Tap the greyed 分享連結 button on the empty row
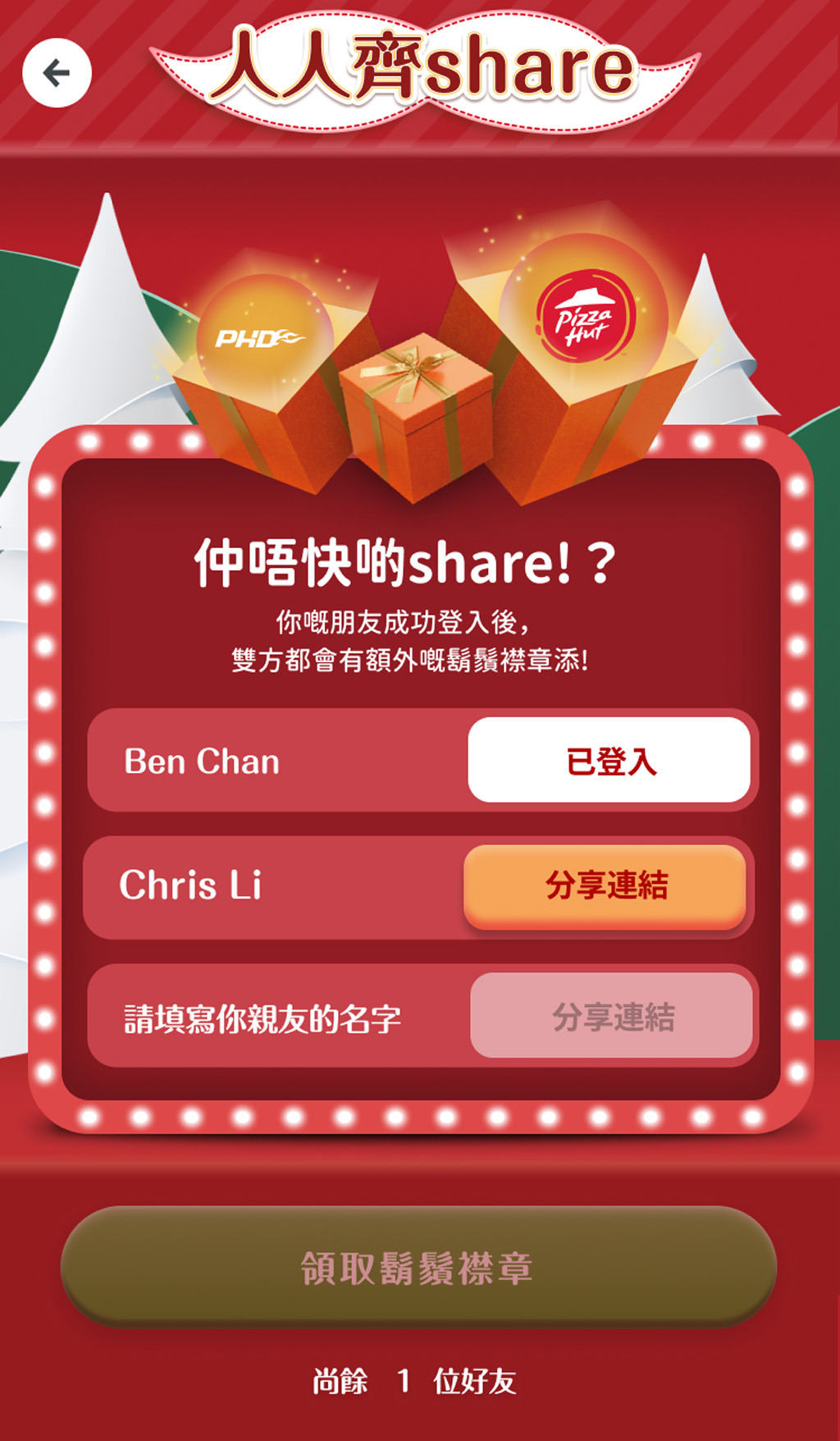Image resolution: width=840 pixels, height=1441 pixels. (611, 1016)
